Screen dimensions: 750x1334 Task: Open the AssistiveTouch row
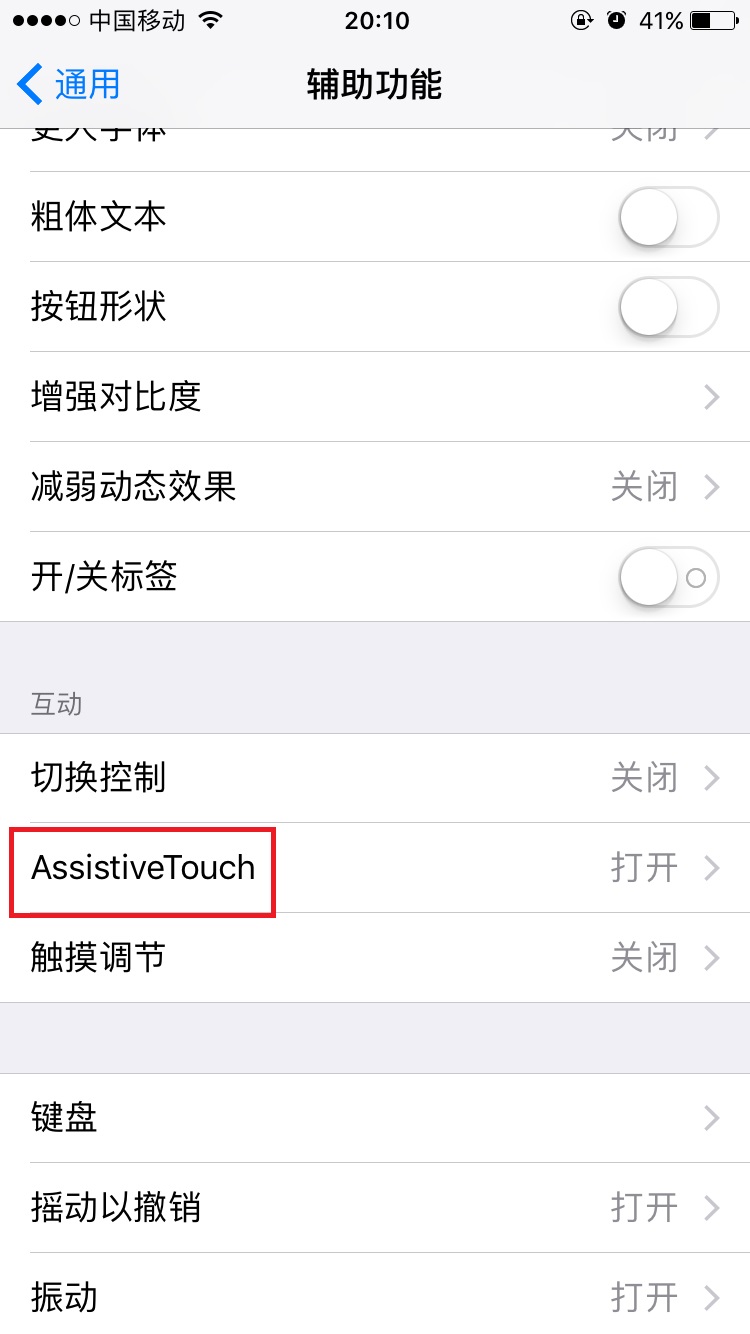pyautogui.click(x=375, y=868)
